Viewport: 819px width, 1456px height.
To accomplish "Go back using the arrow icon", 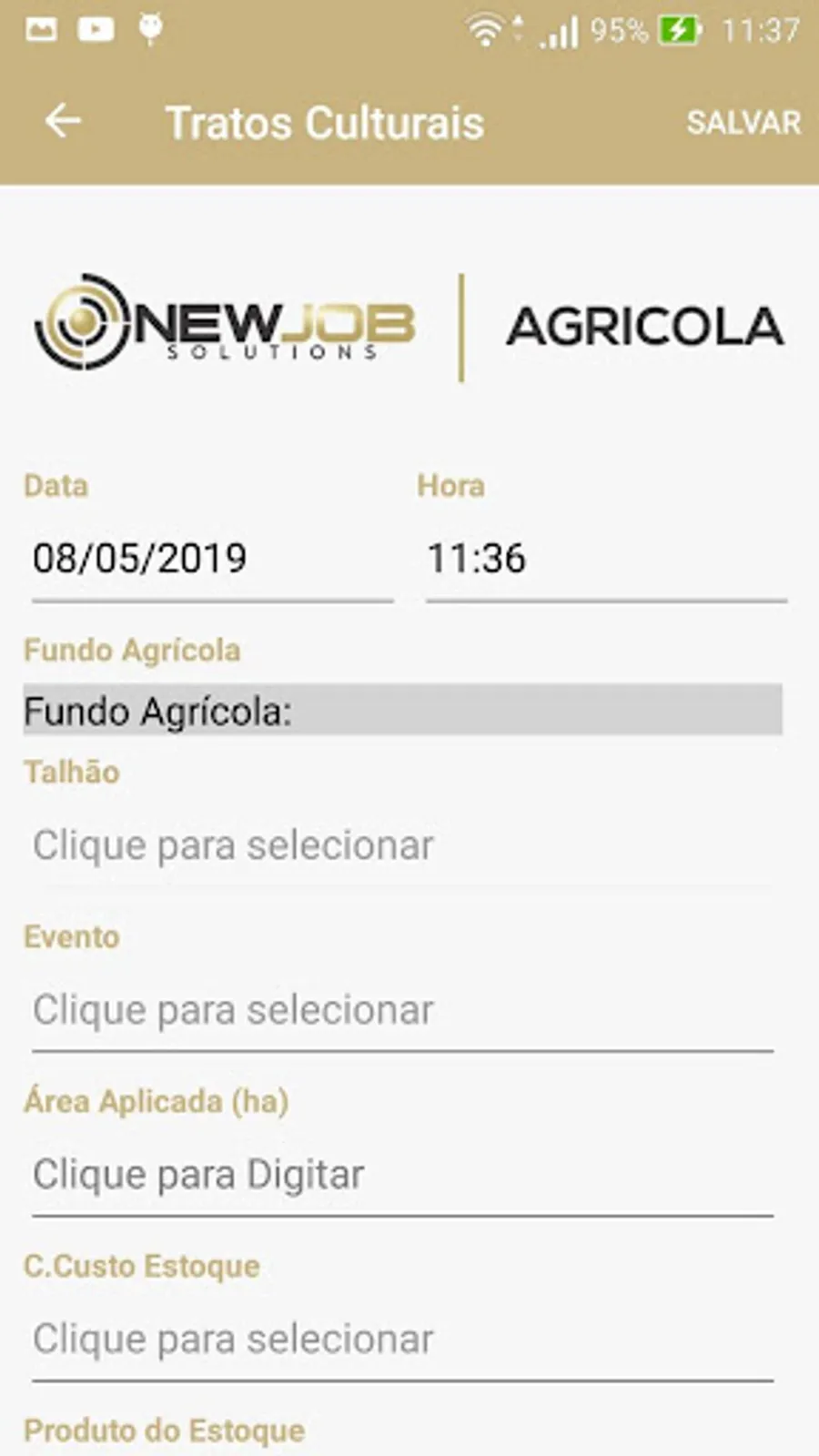I will pos(63,121).
